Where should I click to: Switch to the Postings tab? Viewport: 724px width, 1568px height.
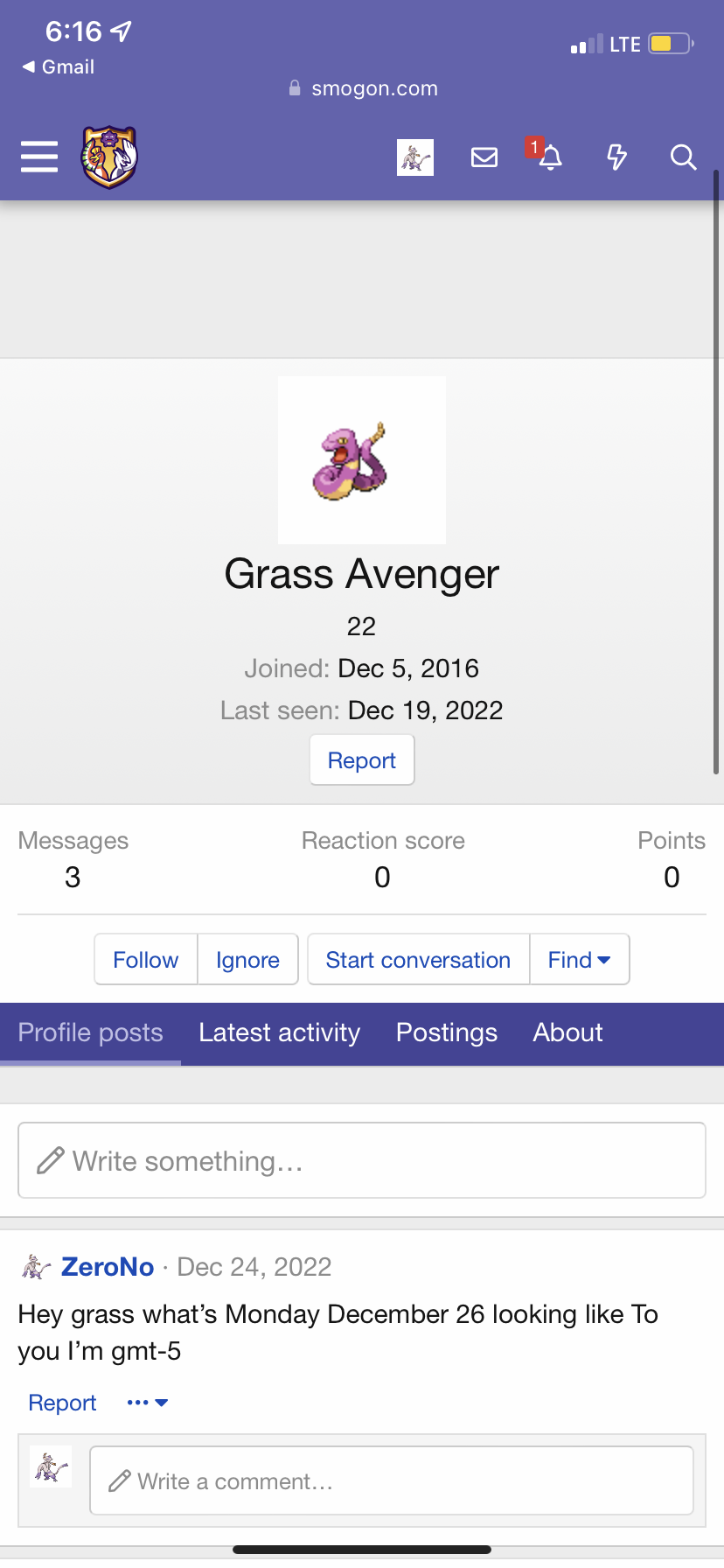[447, 1032]
